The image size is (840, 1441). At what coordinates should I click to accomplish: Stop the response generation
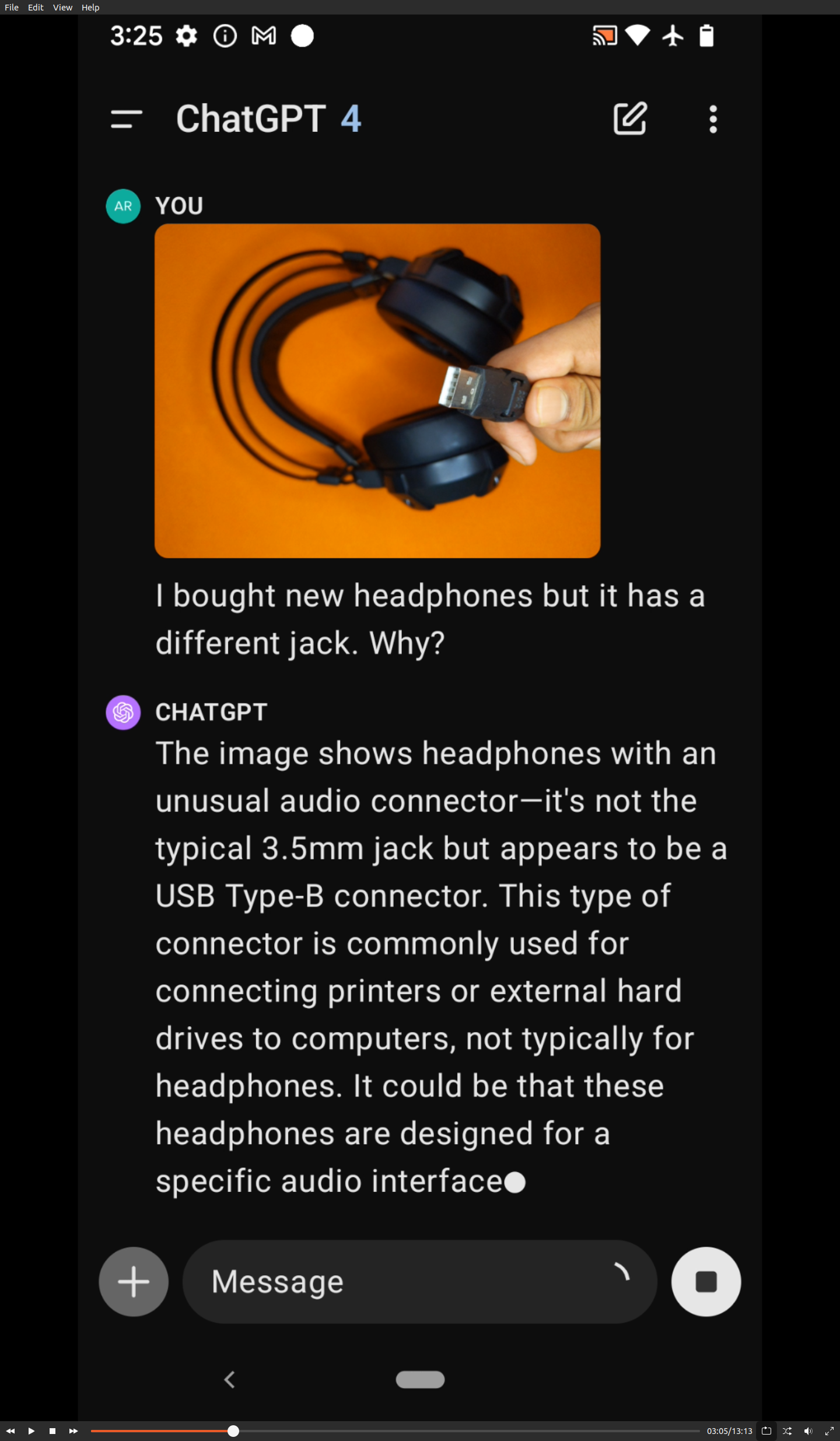coord(705,1281)
